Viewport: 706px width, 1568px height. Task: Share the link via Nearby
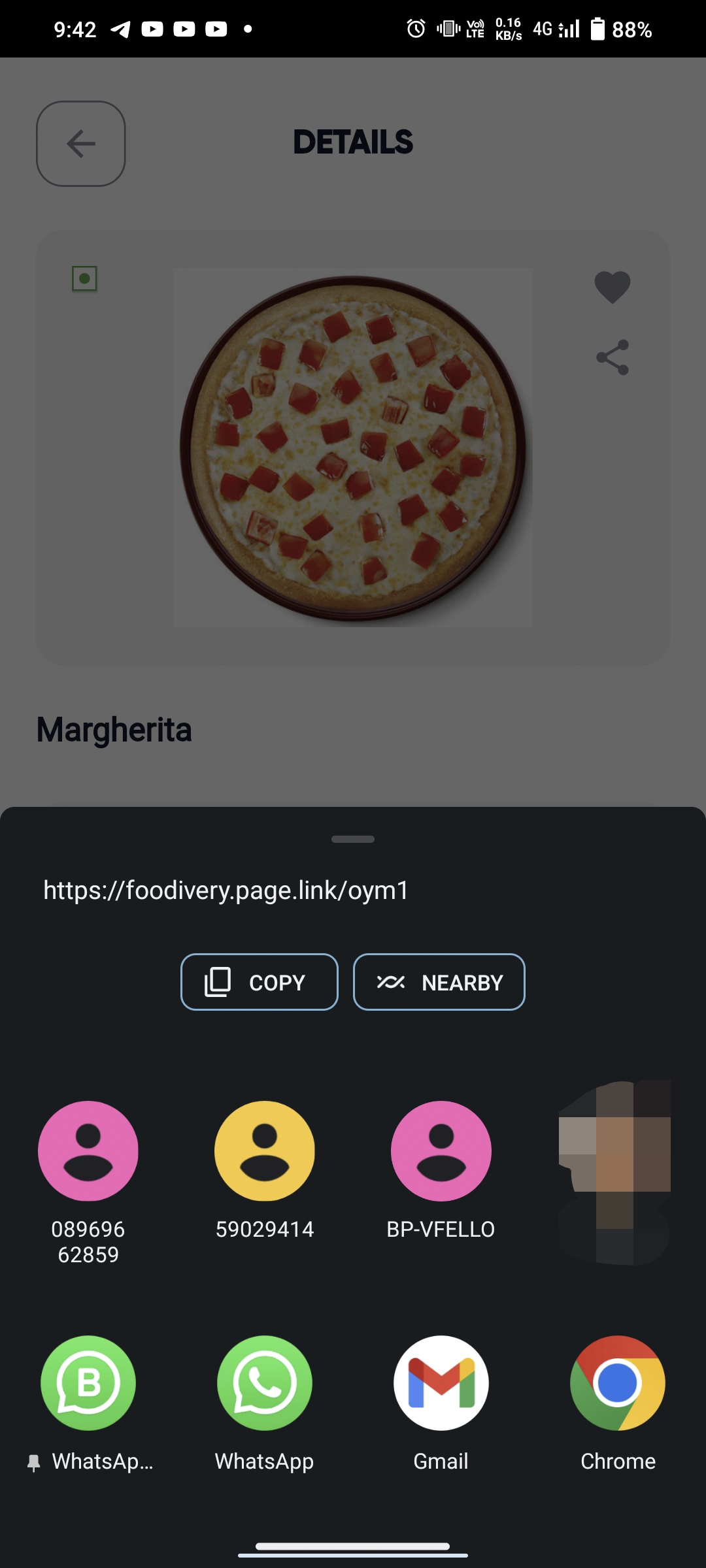point(439,982)
